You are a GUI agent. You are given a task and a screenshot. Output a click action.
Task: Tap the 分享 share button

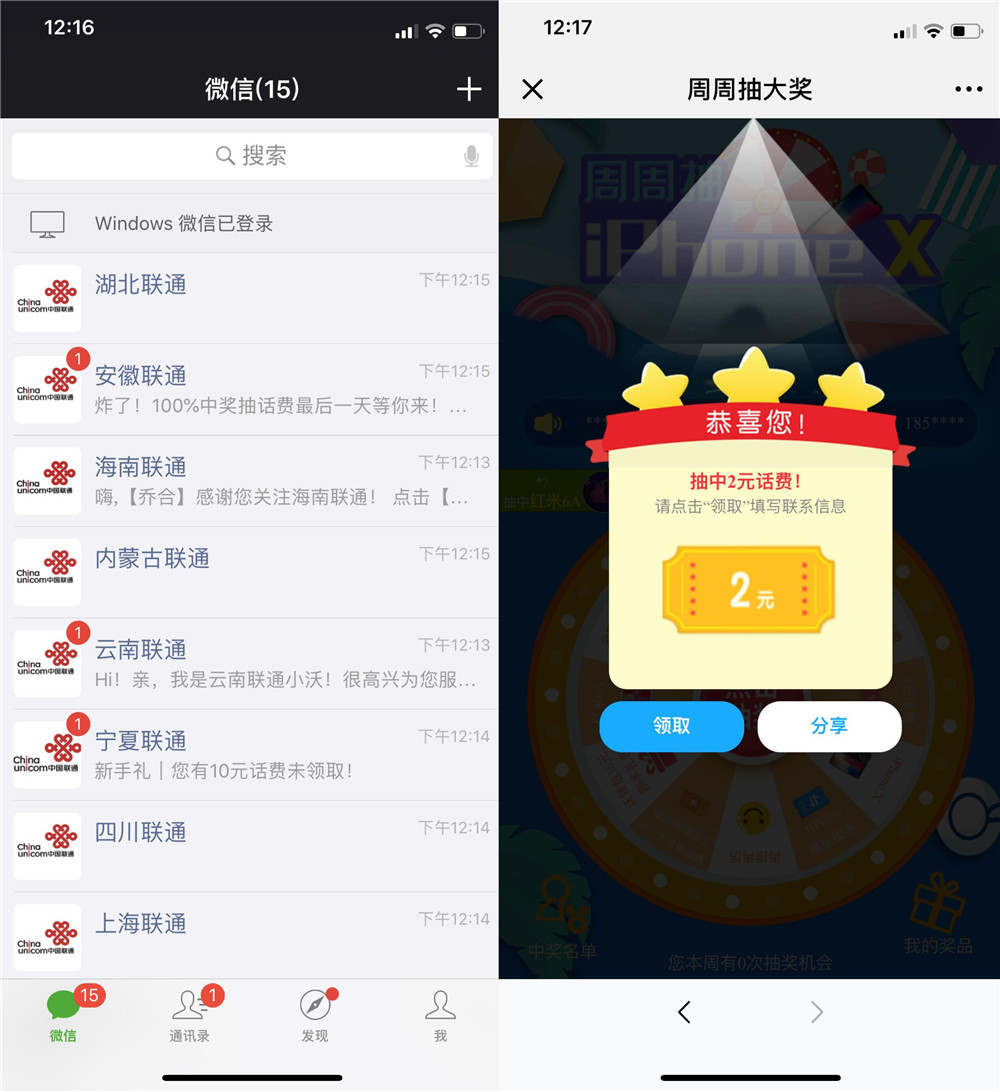(829, 726)
